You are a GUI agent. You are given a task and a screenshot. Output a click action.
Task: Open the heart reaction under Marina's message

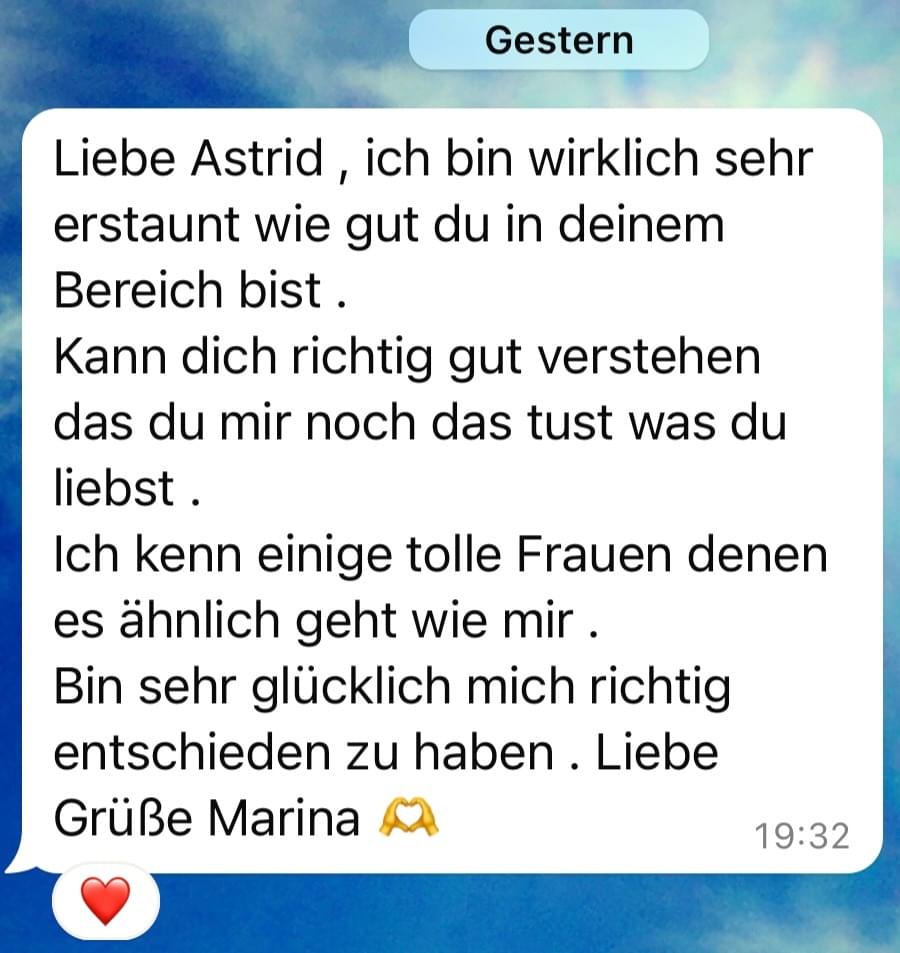pos(105,901)
